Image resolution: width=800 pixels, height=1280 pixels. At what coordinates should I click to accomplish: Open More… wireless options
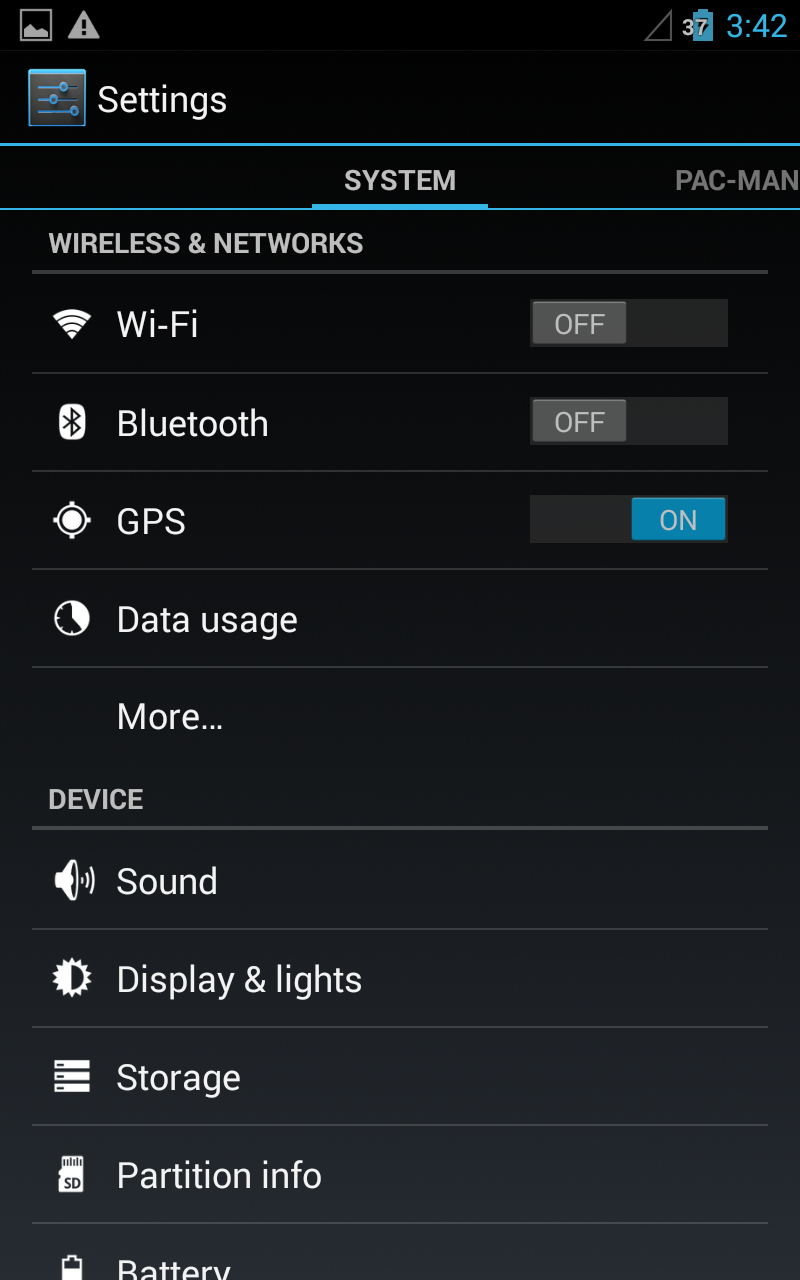coord(400,717)
